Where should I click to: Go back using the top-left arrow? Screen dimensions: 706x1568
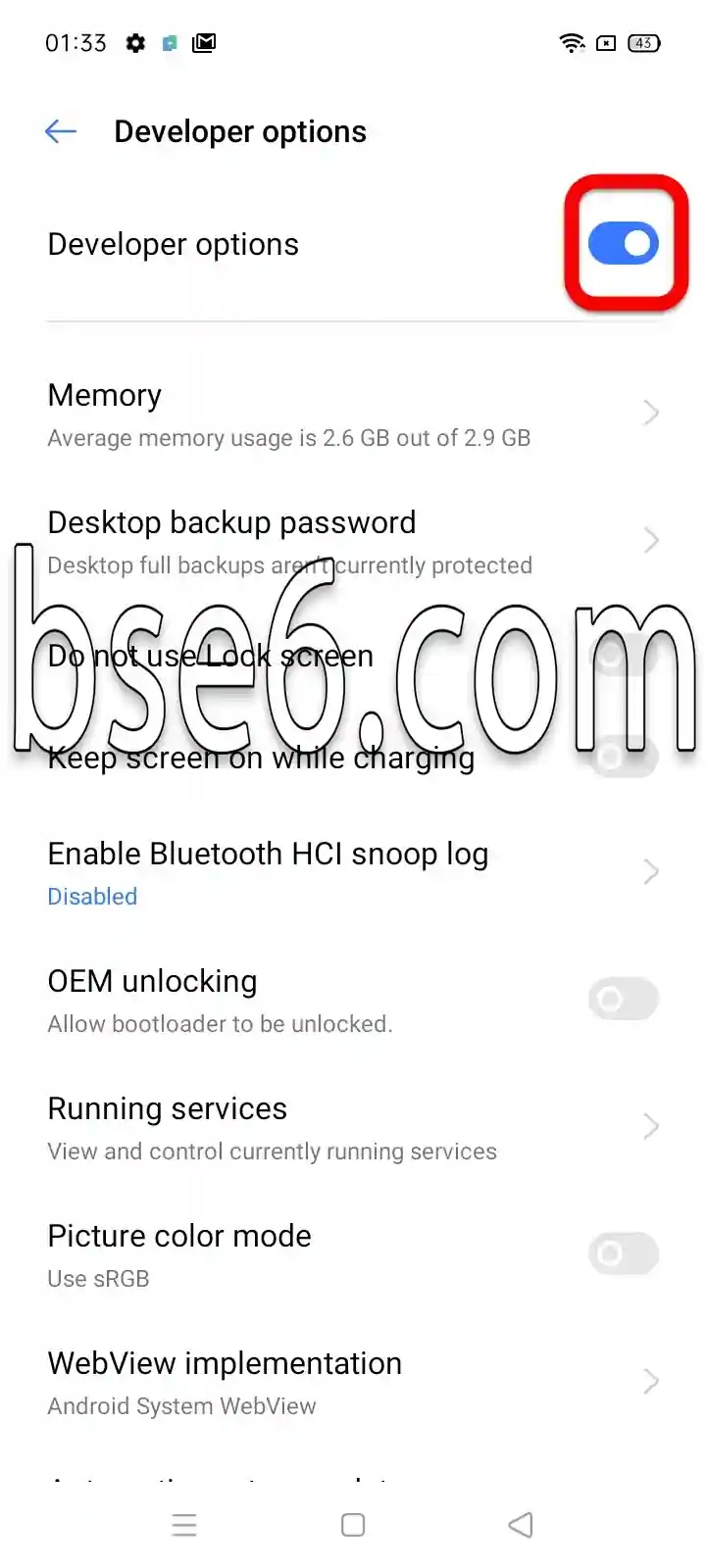pos(61,131)
